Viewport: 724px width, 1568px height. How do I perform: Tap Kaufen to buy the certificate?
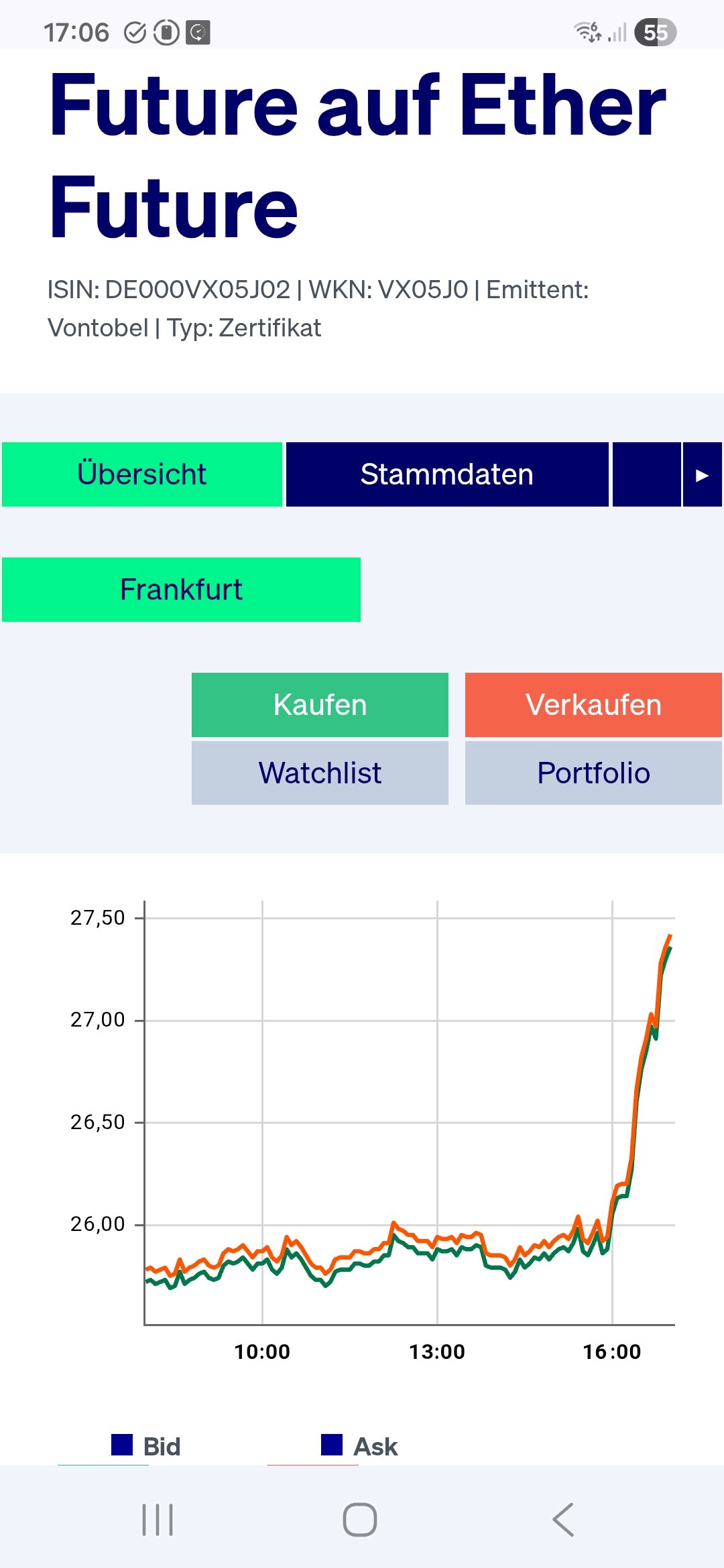(x=320, y=705)
